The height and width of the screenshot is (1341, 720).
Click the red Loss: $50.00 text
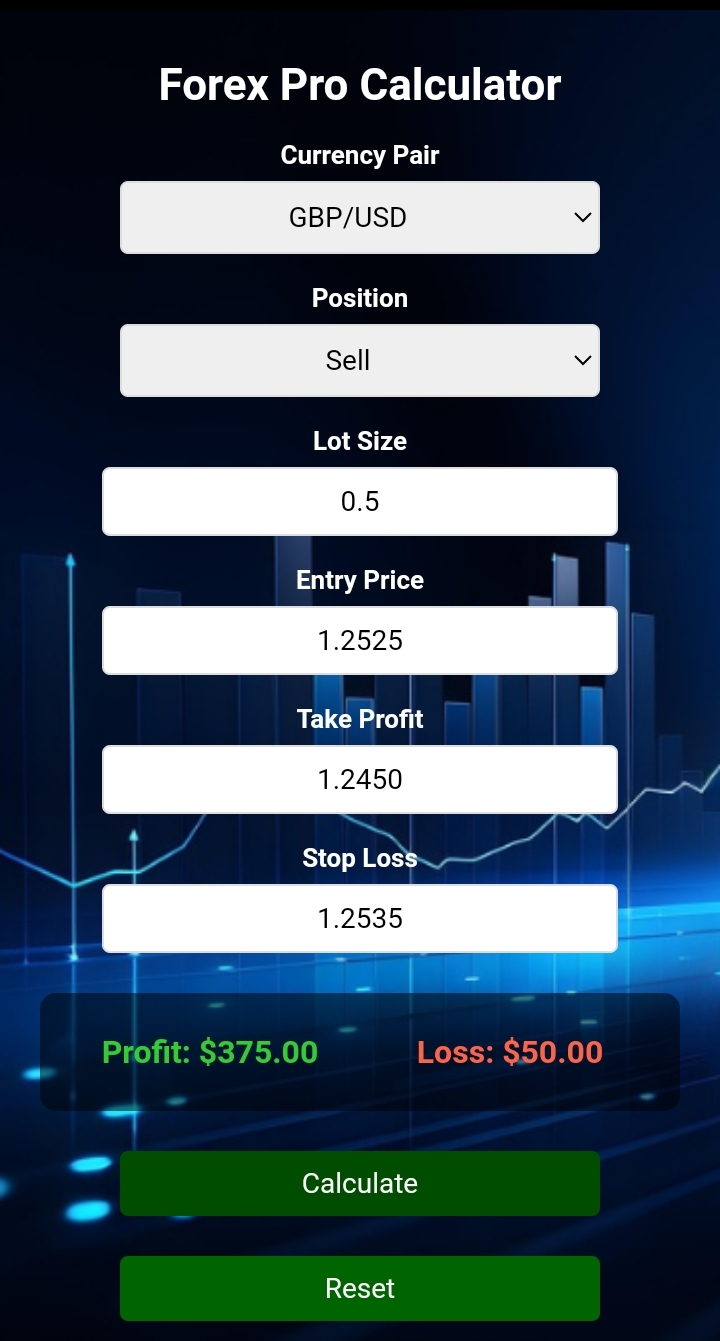pos(509,1052)
